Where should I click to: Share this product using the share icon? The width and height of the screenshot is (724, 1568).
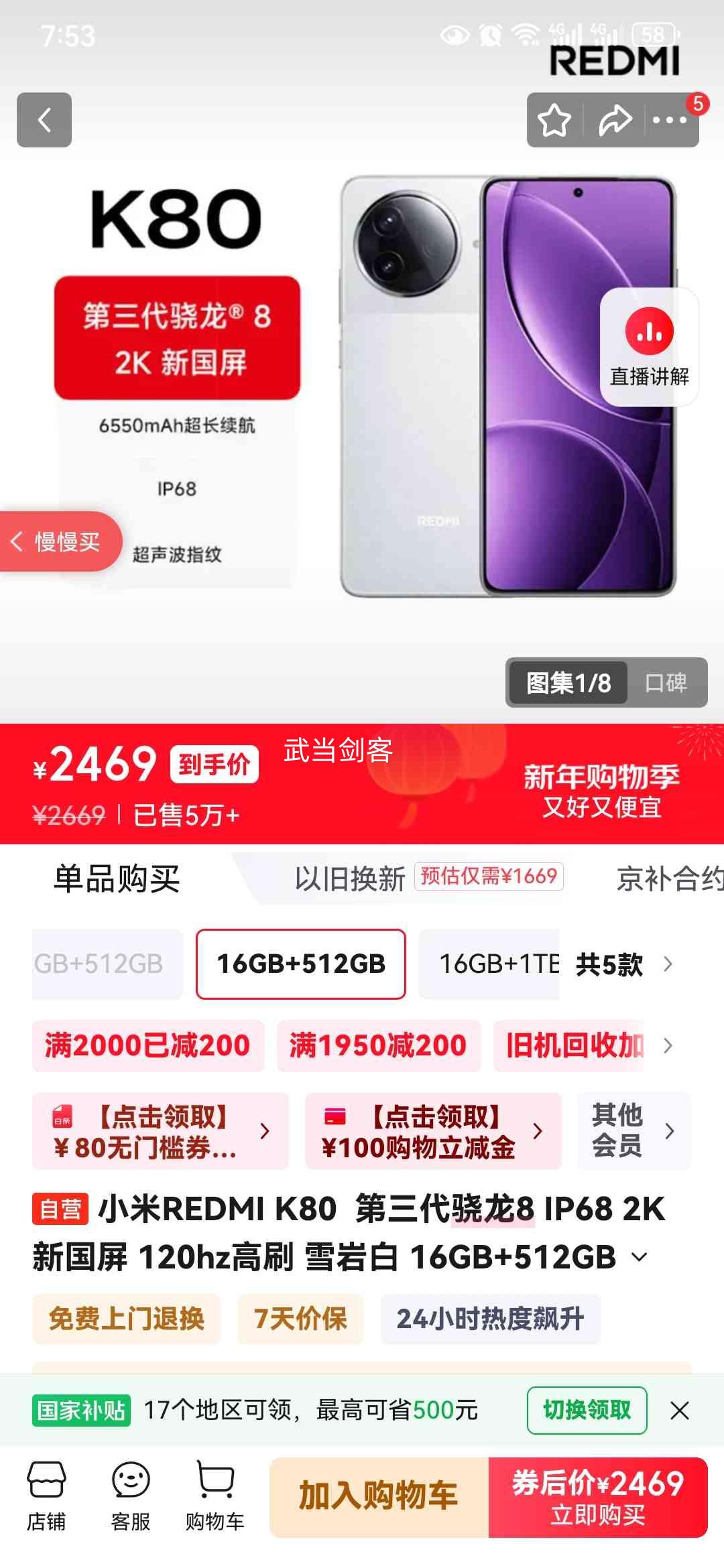point(615,119)
